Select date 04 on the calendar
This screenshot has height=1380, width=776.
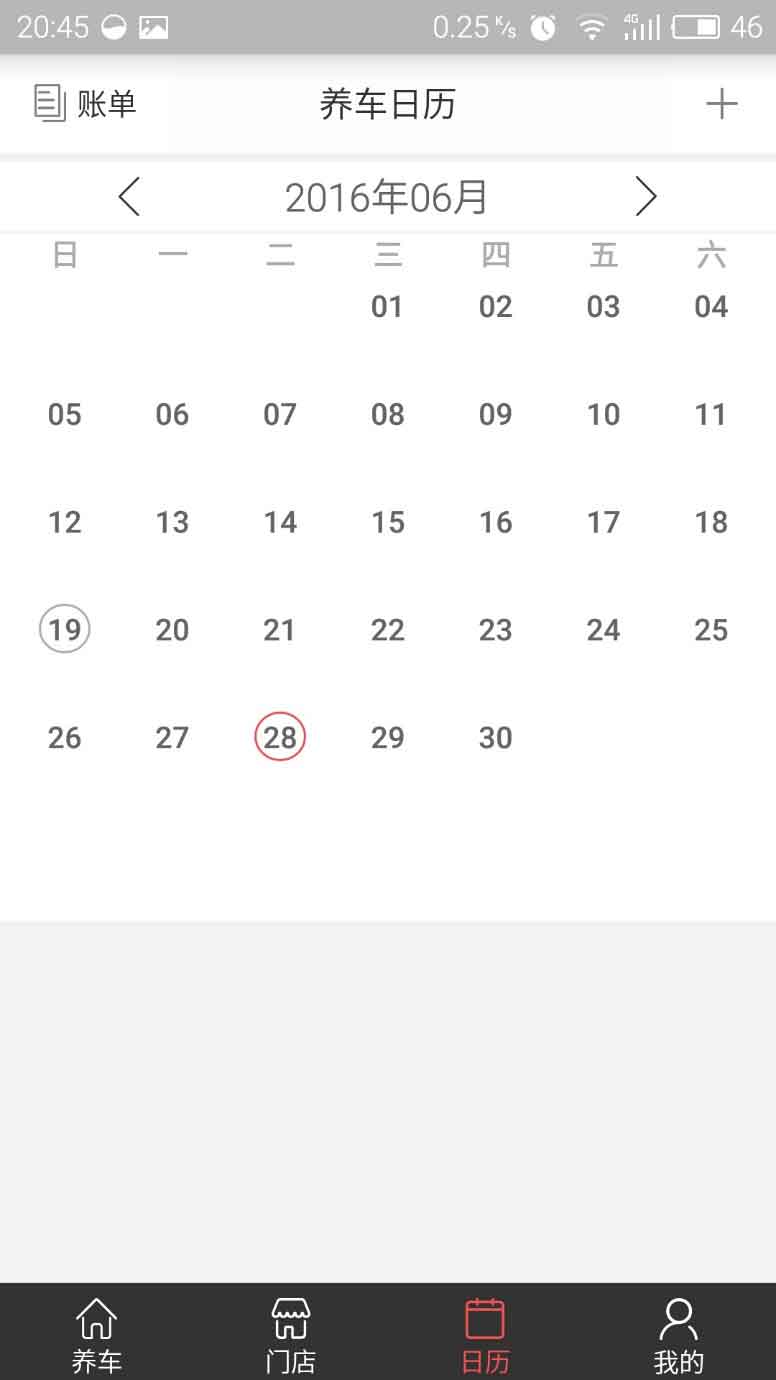(x=711, y=307)
